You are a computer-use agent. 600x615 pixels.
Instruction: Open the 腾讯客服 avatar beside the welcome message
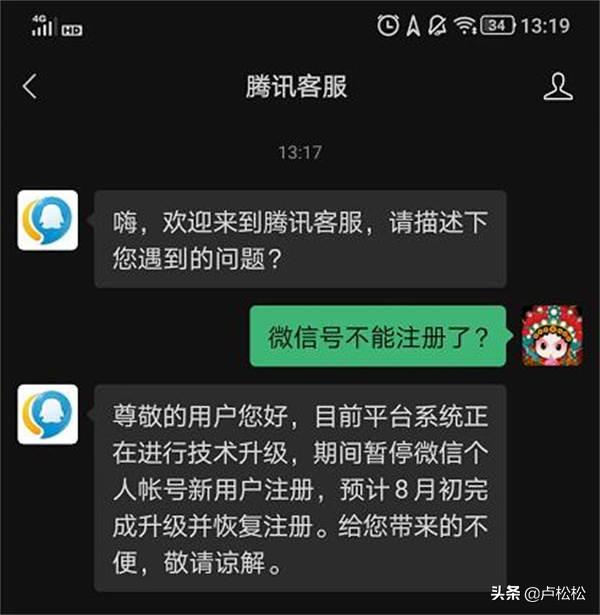pyautogui.click(x=47, y=219)
